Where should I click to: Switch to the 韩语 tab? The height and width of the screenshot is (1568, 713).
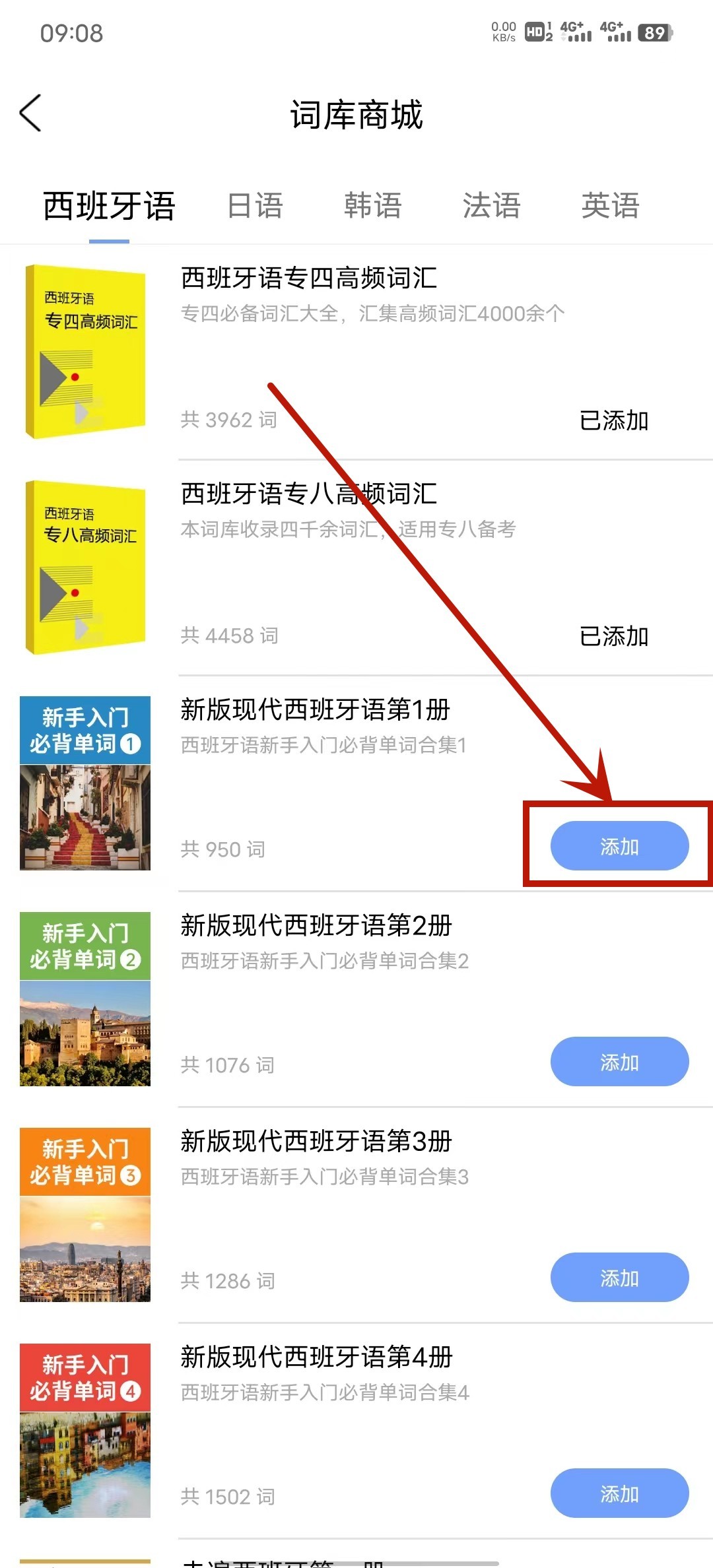[x=373, y=205]
